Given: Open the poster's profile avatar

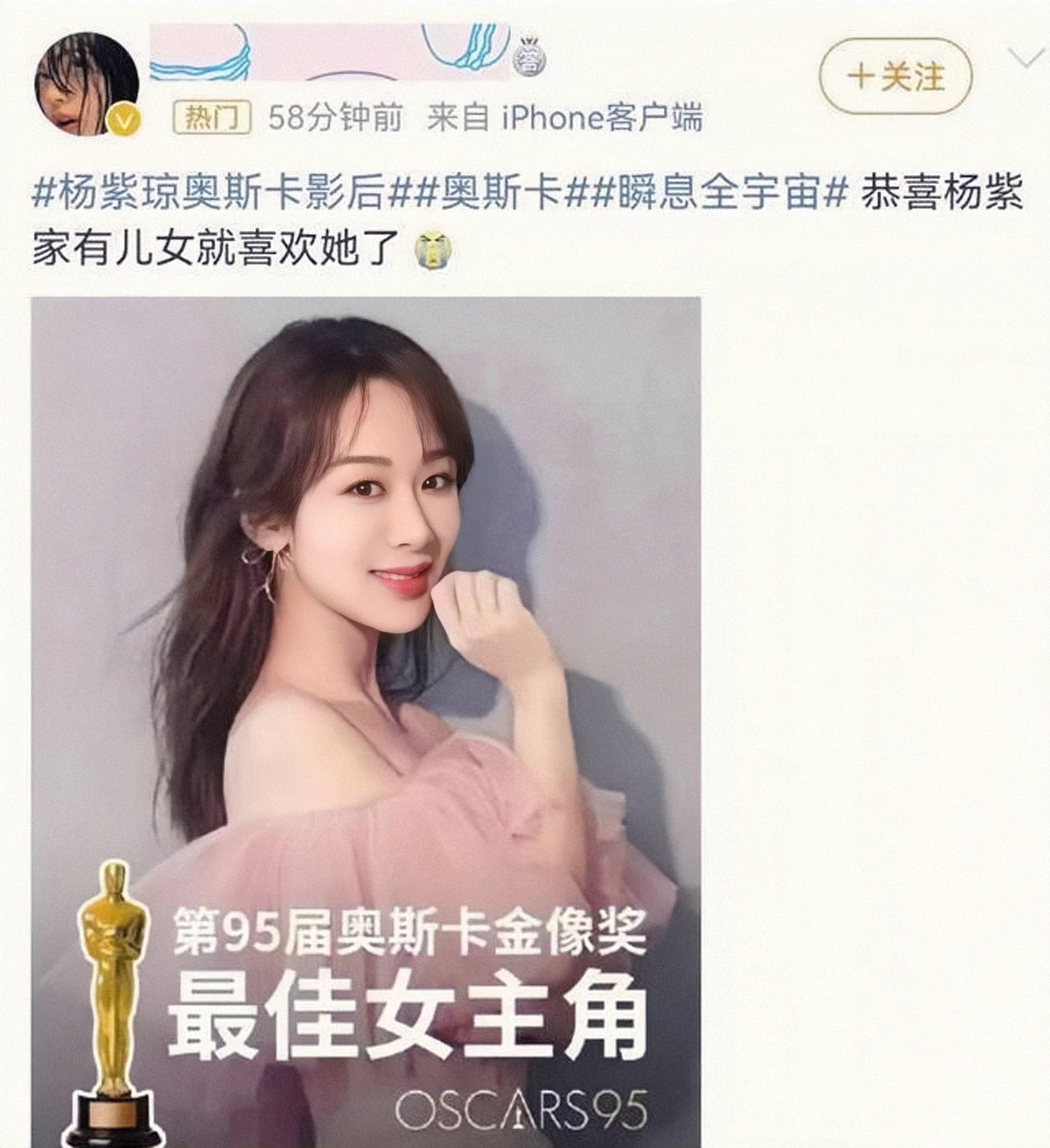Looking at the screenshot, I should [87, 84].
